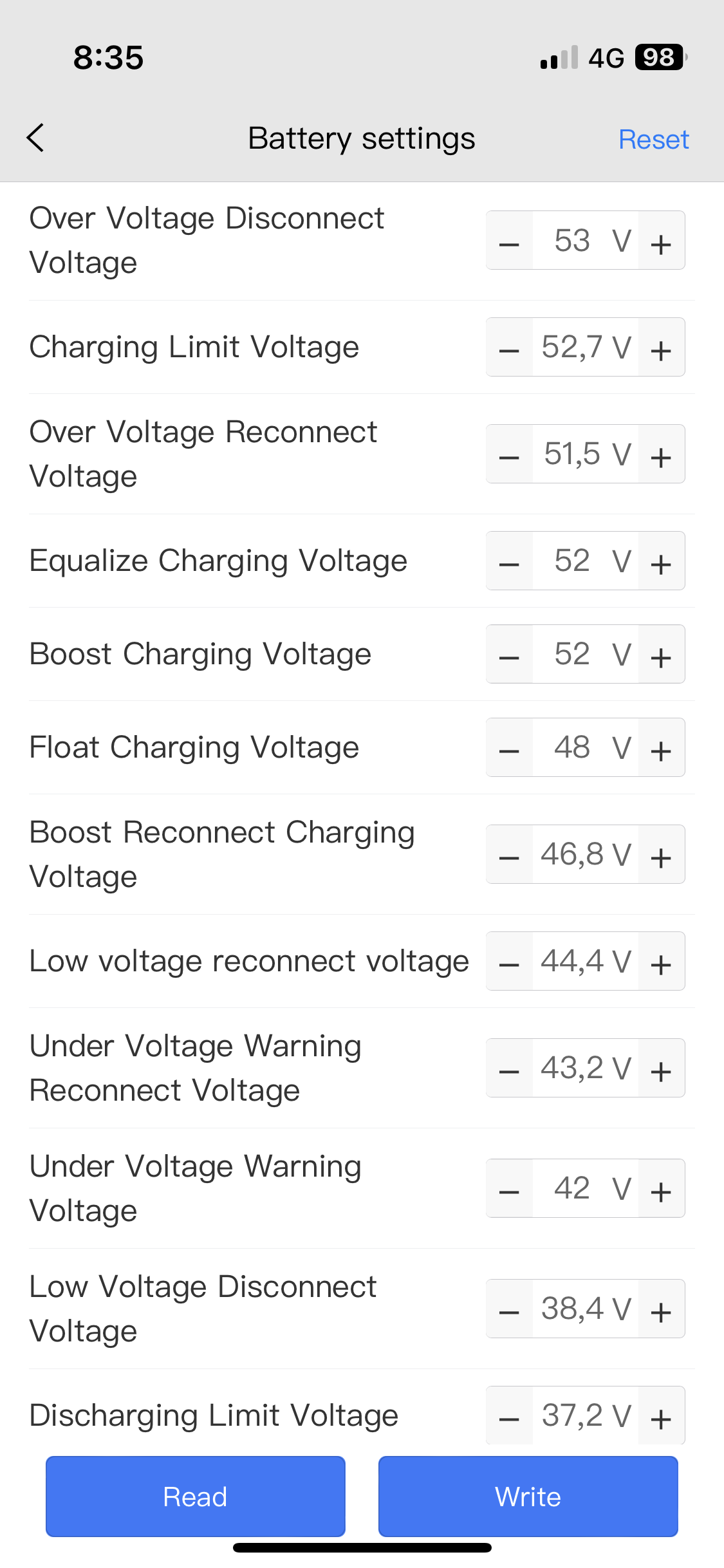This screenshot has height=1568, width=724.
Task: Read the battery settings from device
Action: 196,1497
